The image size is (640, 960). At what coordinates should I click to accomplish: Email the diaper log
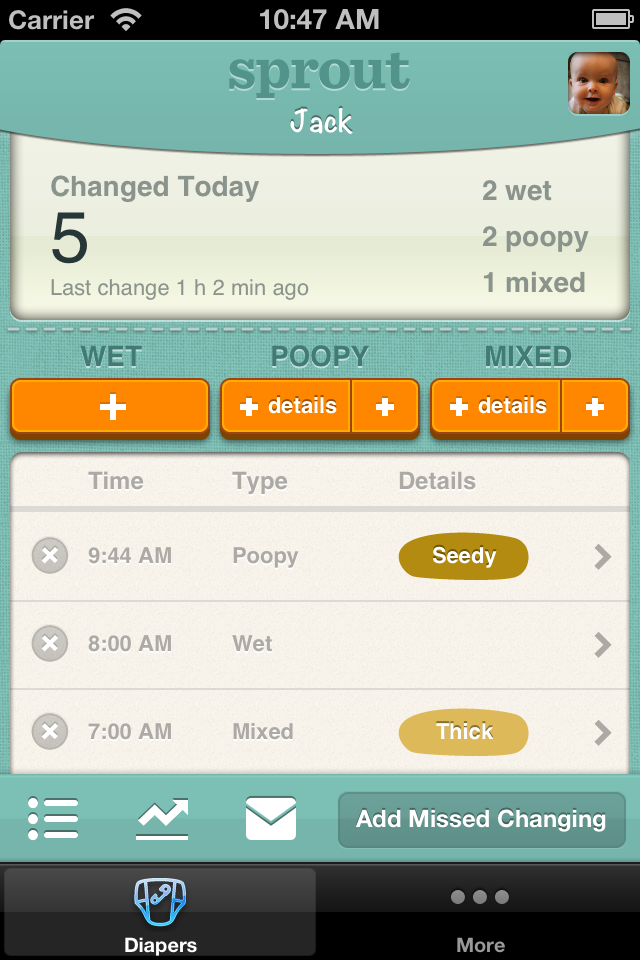tap(271, 819)
